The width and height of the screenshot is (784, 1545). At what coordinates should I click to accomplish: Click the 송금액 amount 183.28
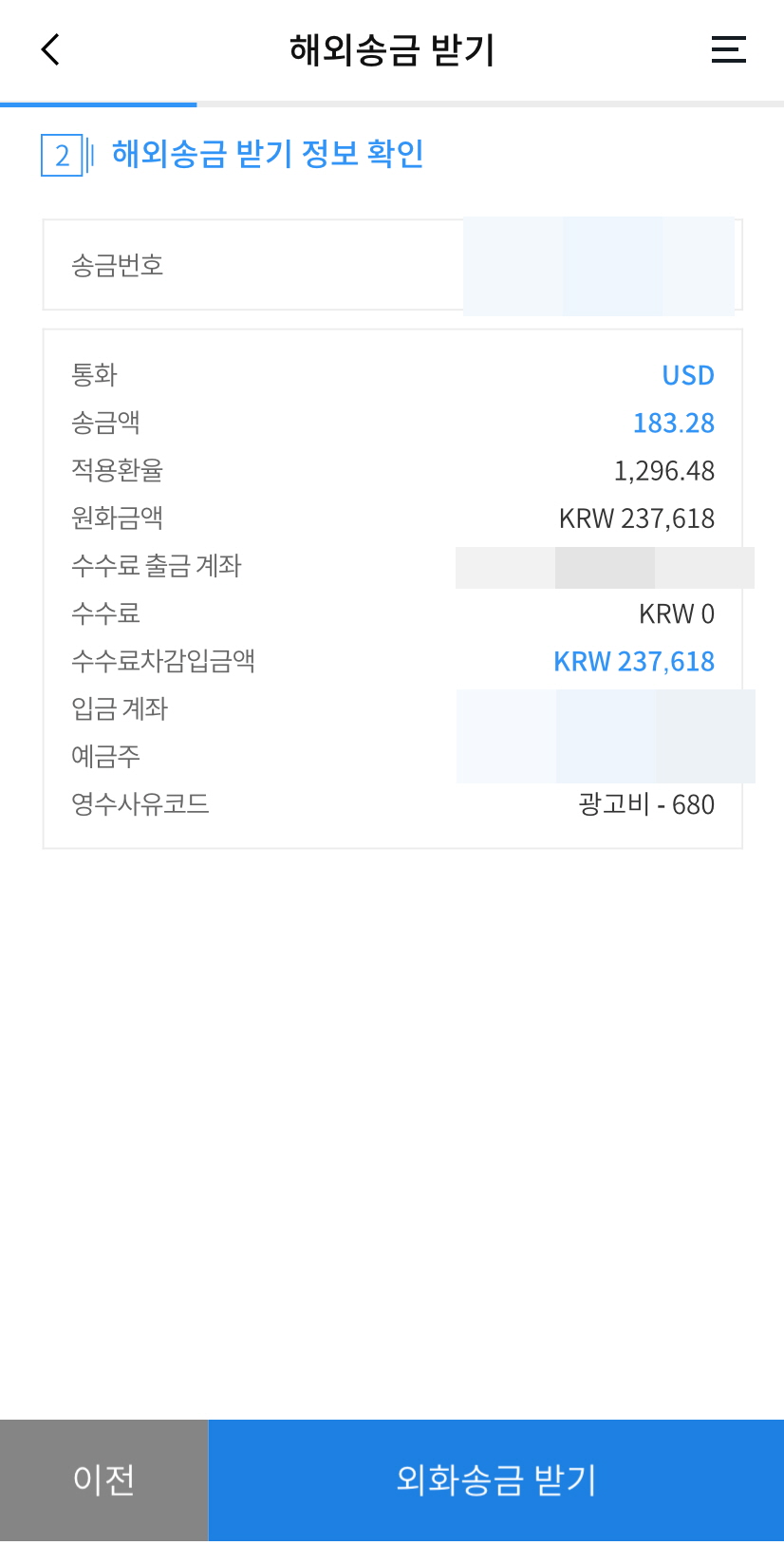(x=674, y=424)
